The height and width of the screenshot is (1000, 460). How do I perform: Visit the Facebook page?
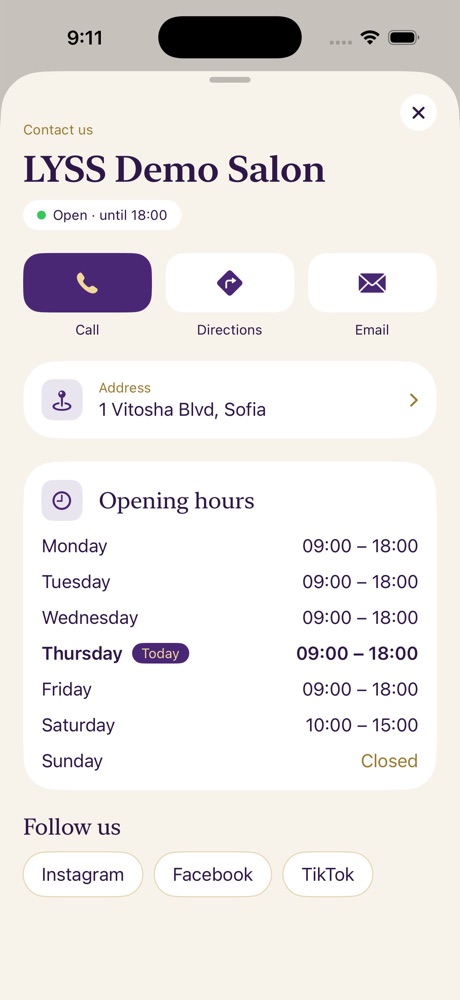coord(212,874)
